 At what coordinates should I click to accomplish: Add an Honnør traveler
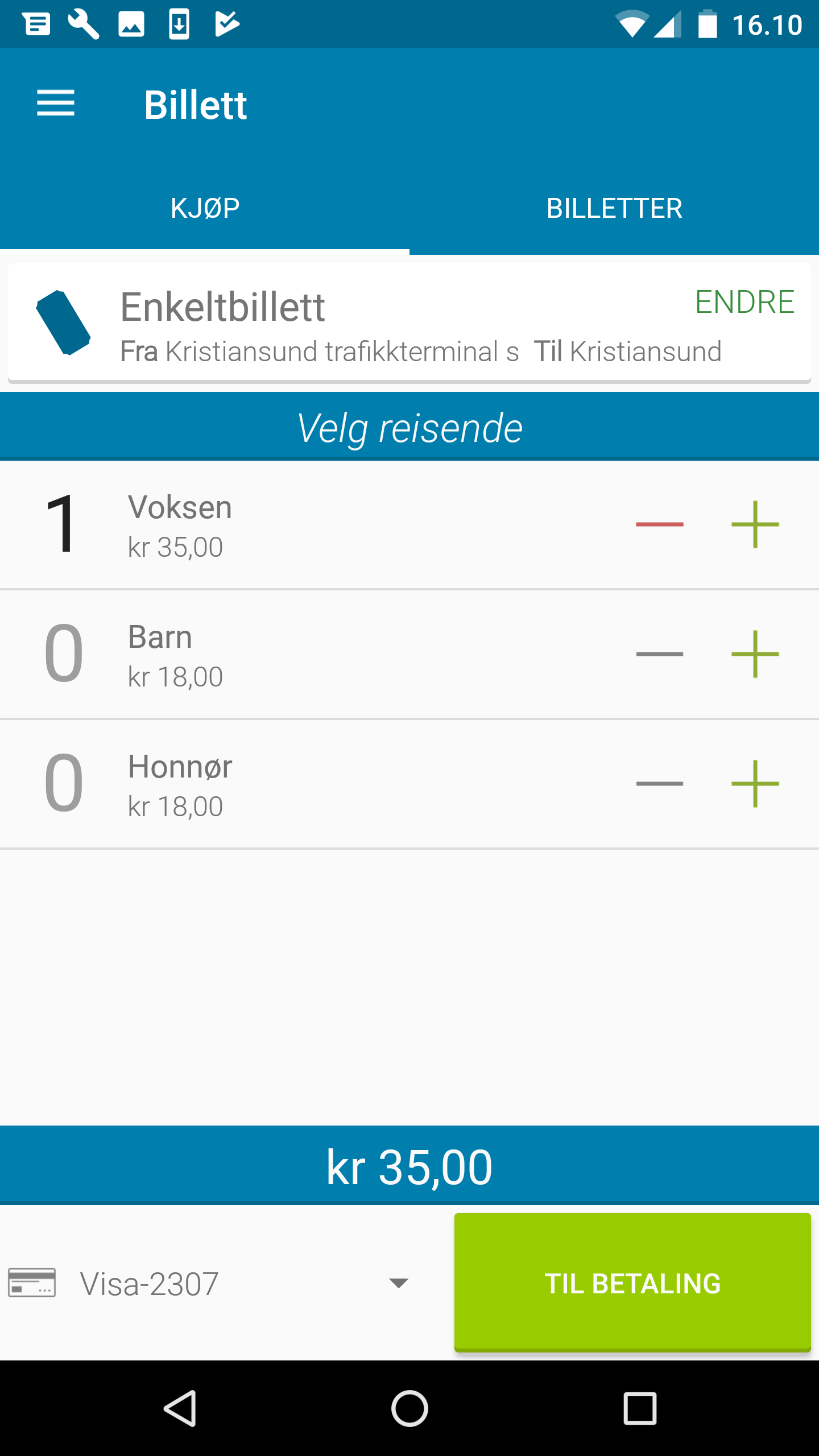(755, 784)
